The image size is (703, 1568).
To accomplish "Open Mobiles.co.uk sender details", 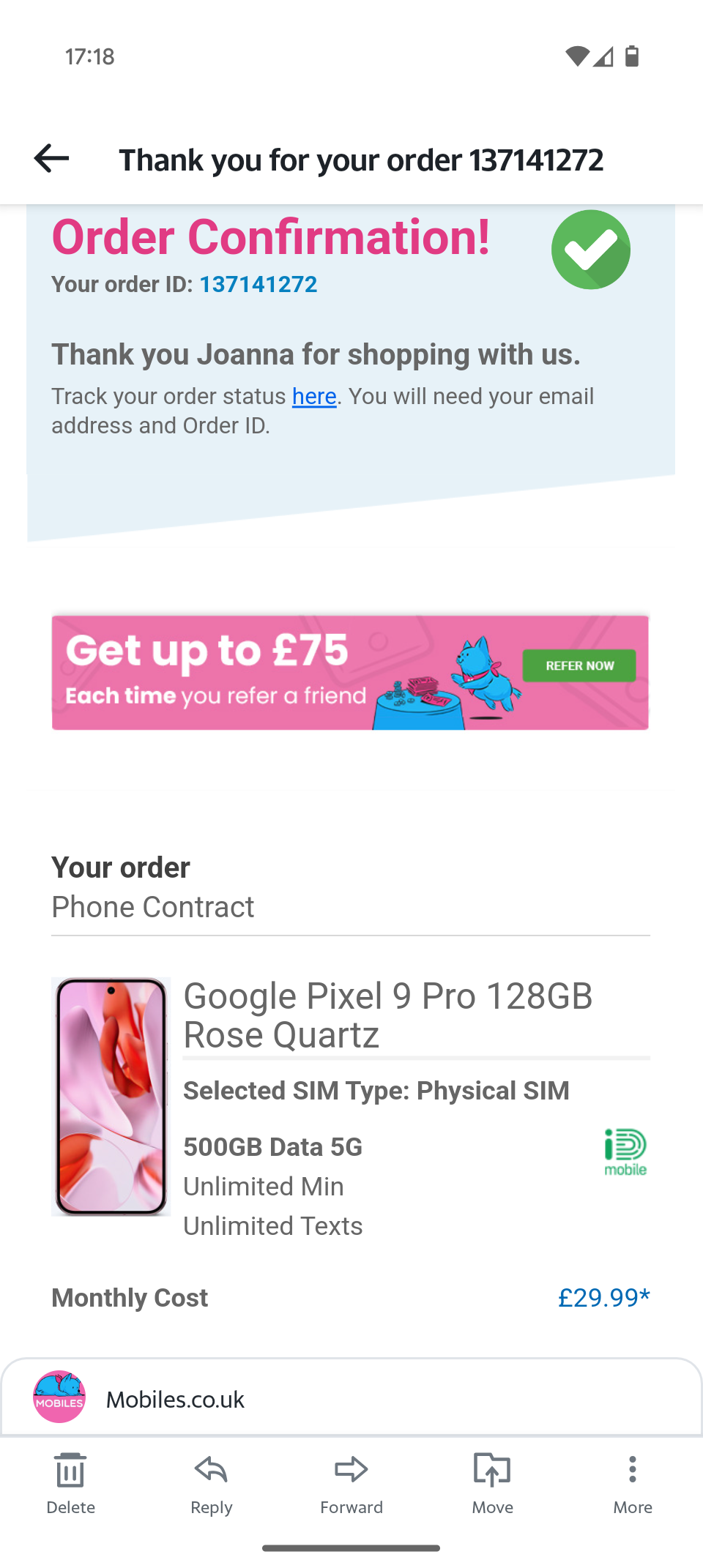I will (175, 1399).
